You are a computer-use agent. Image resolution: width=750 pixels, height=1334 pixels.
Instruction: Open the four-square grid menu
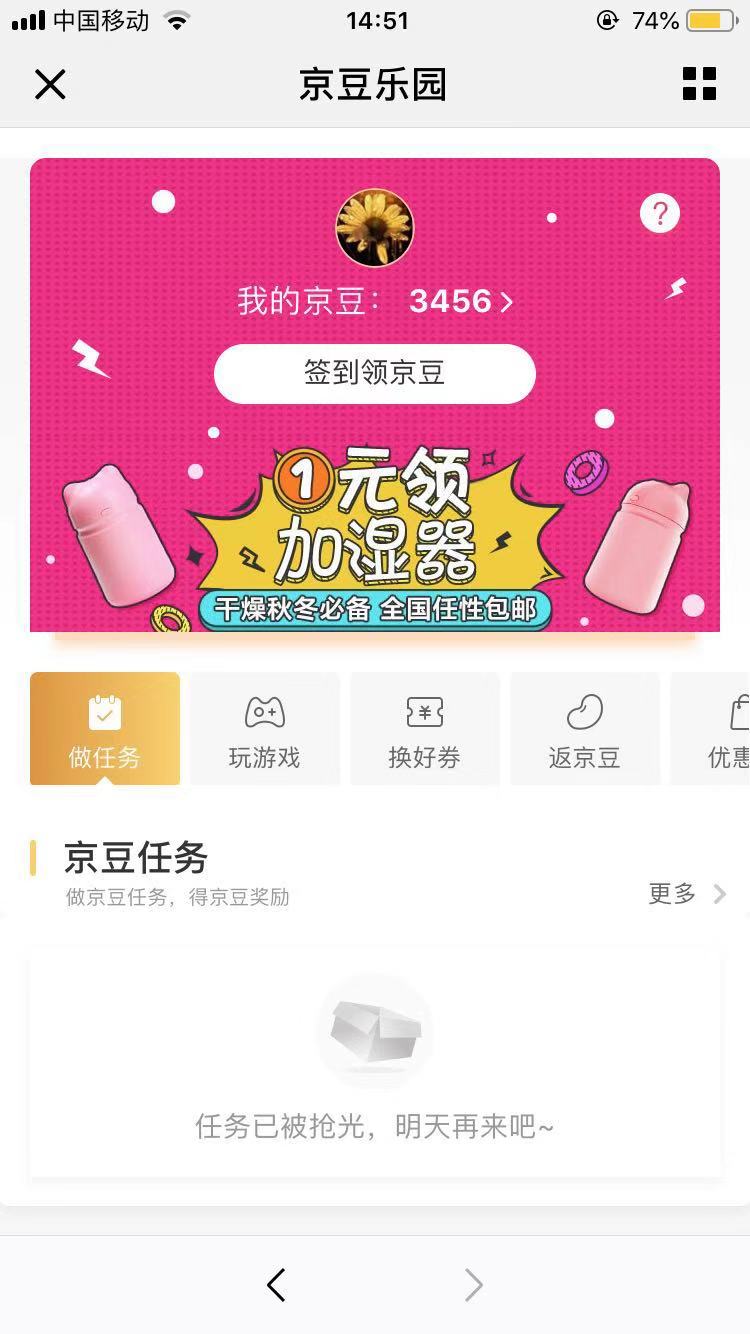tap(699, 85)
